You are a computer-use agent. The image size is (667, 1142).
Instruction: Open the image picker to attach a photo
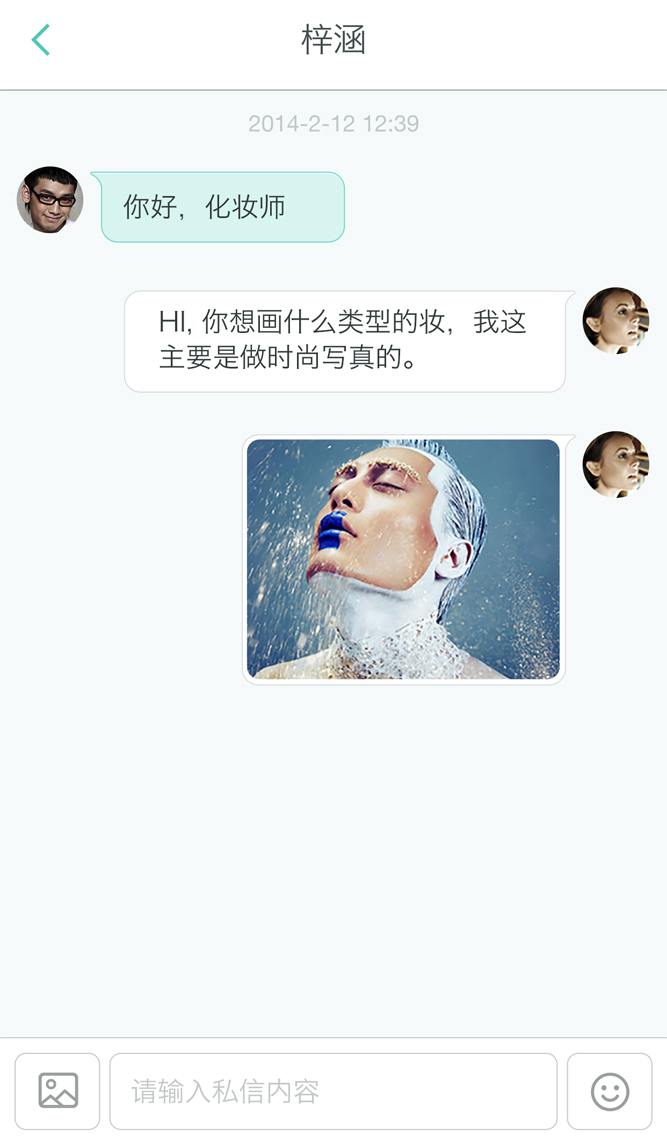tap(57, 1090)
